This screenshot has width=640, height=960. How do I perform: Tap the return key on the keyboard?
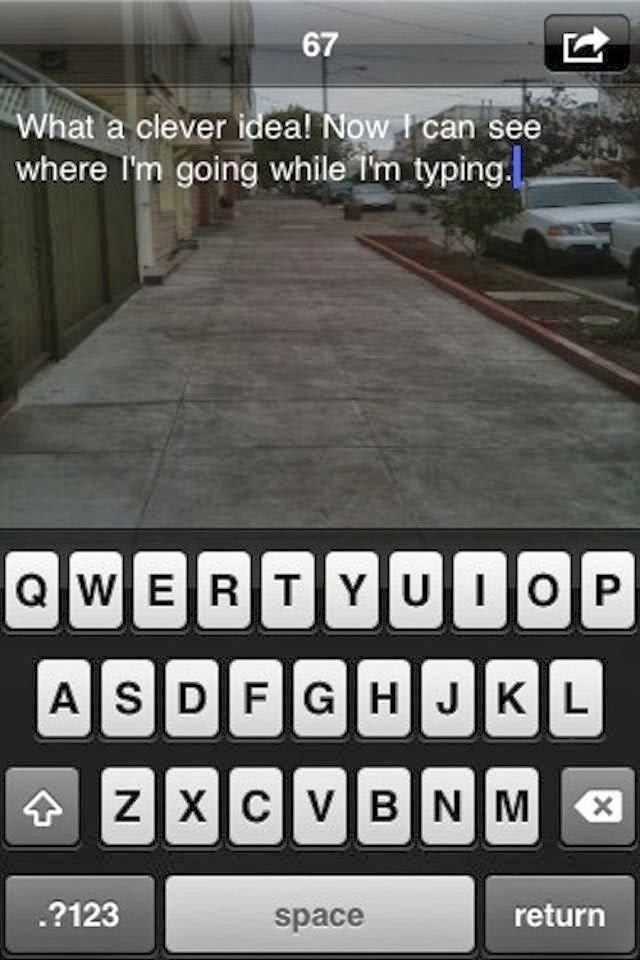coord(559,914)
